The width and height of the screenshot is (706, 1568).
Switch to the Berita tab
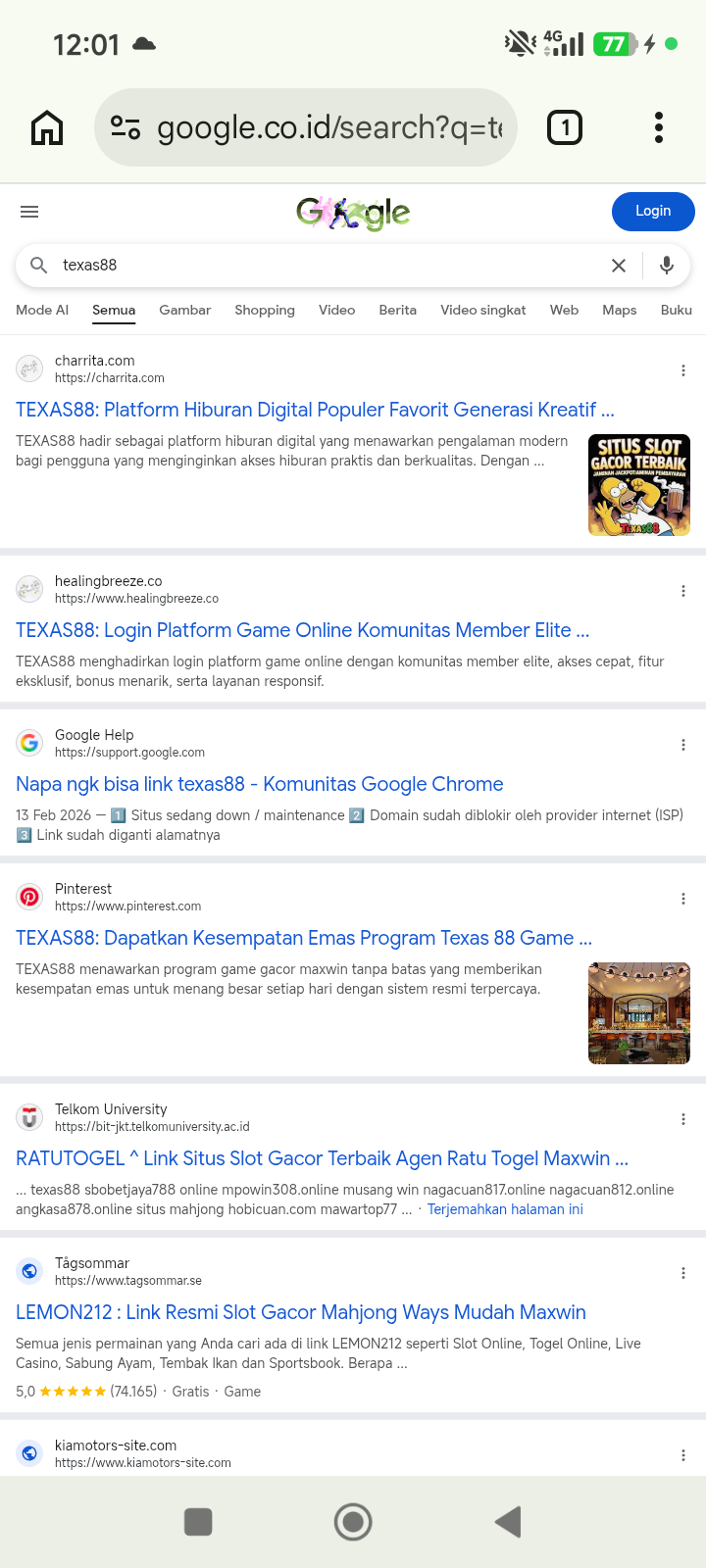398,310
